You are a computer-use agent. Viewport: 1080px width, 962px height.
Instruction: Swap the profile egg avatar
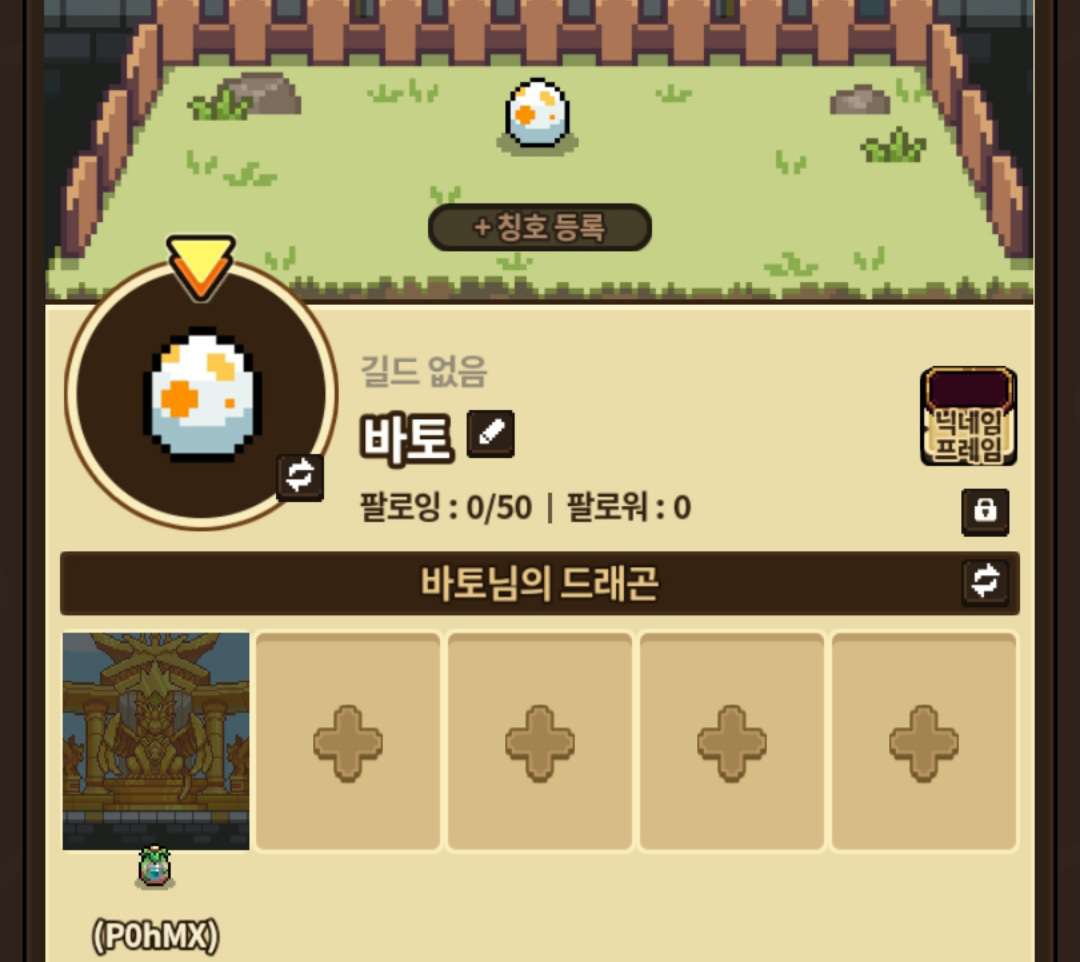(300, 477)
